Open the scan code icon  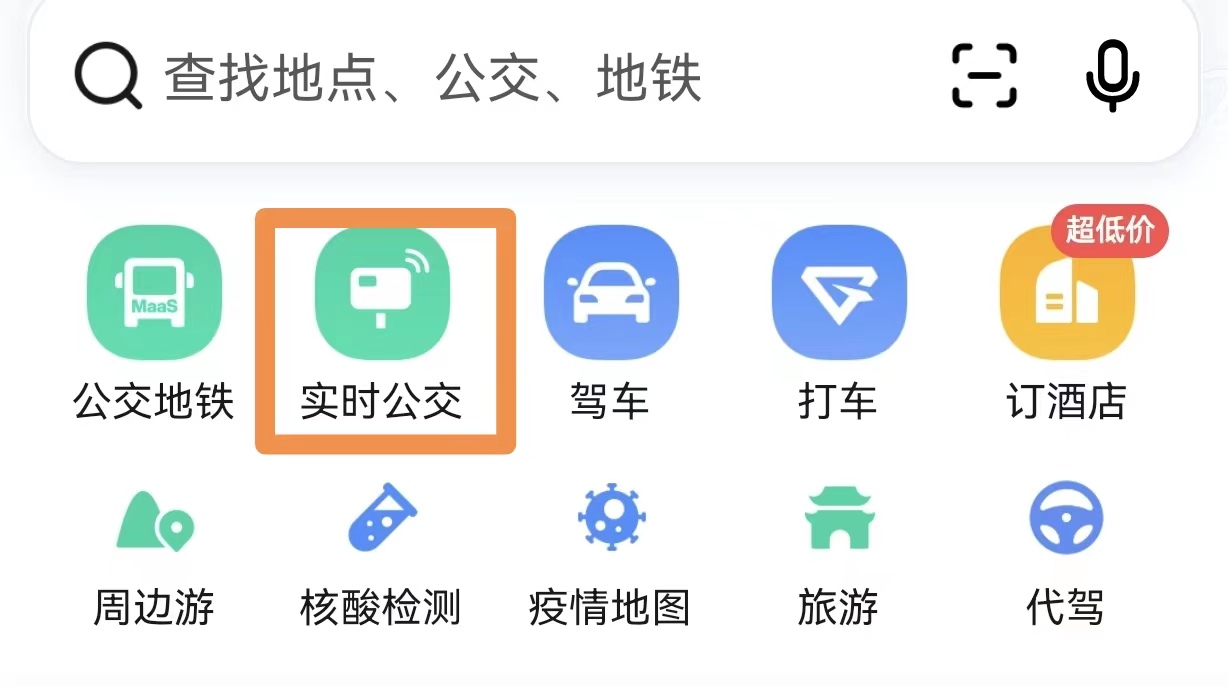(984, 76)
